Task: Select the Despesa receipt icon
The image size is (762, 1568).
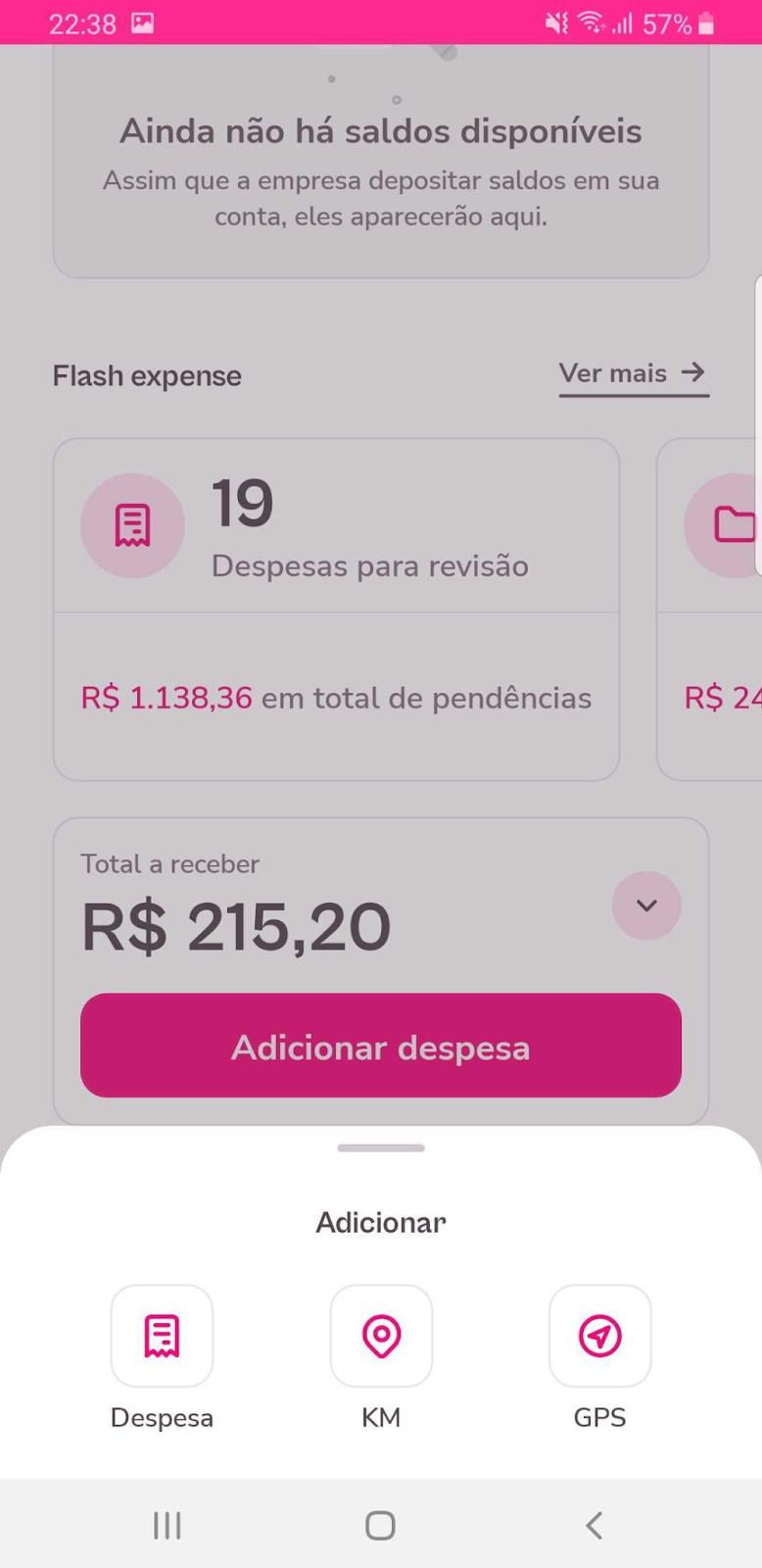Action: (162, 1337)
